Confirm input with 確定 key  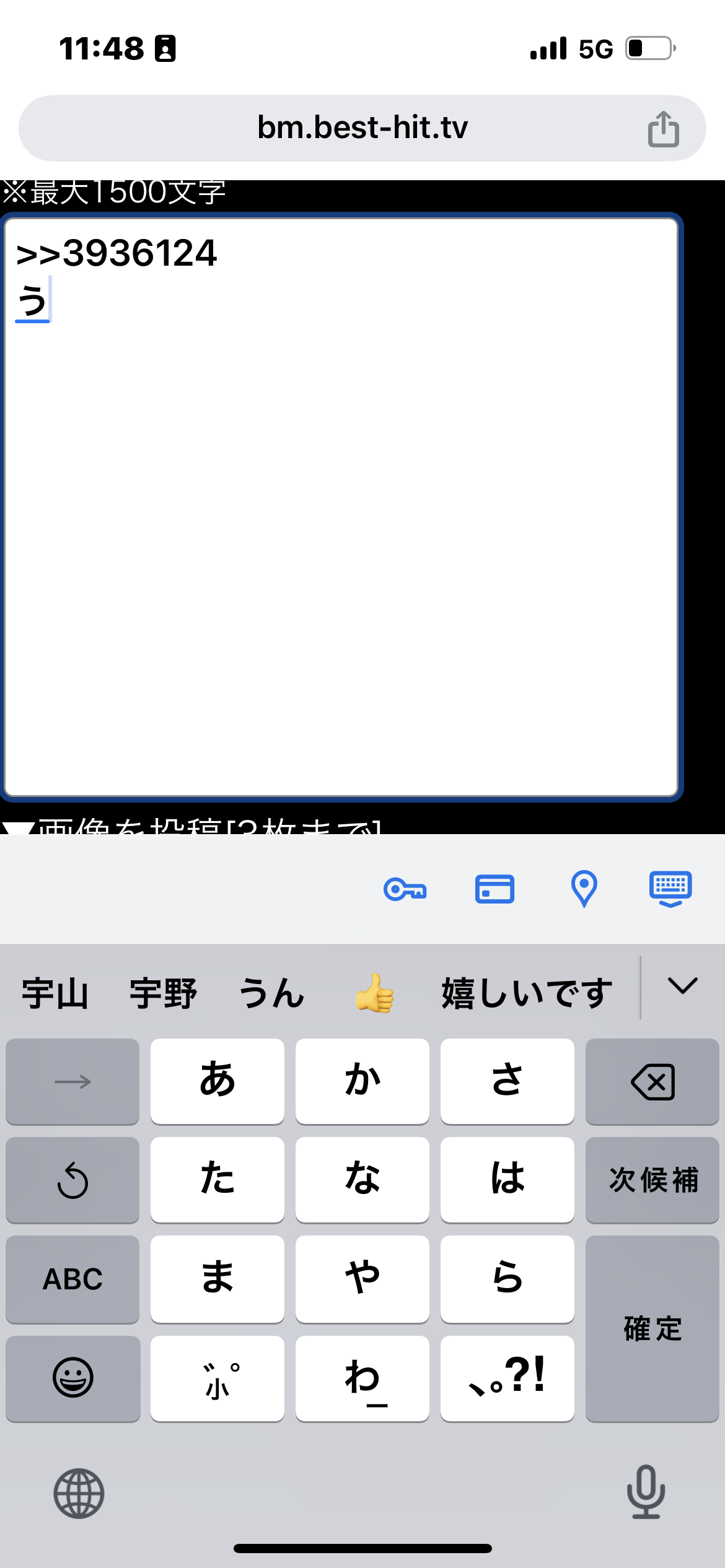pyautogui.click(x=652, y=1329)
